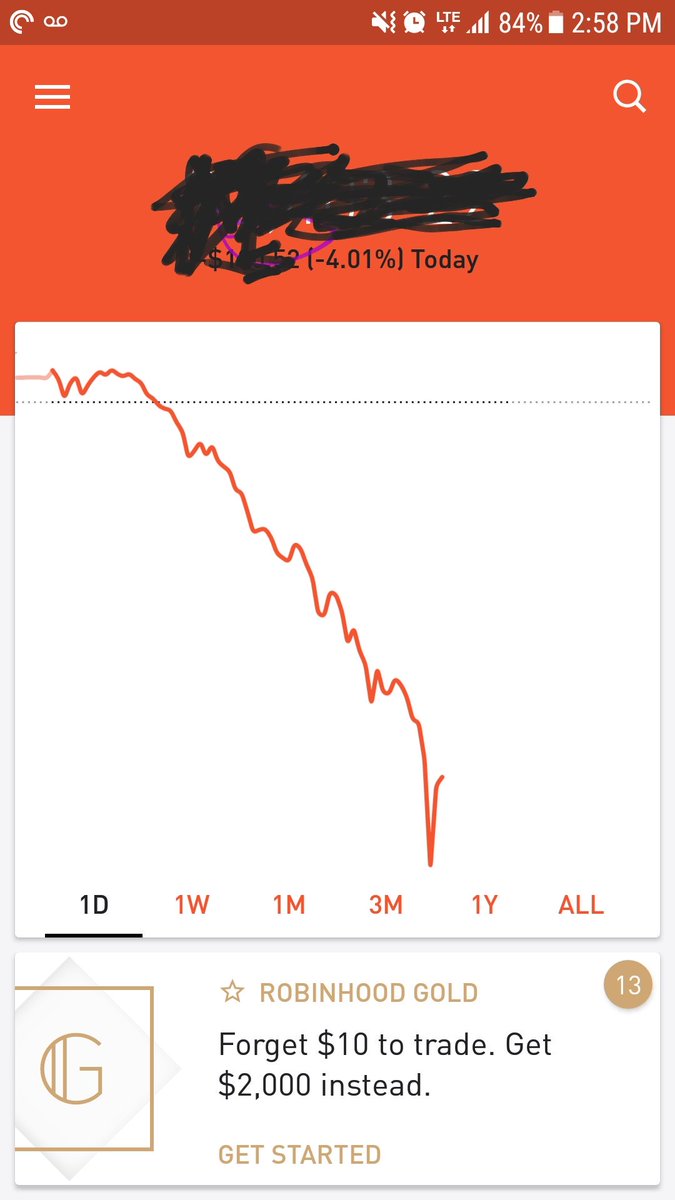Switch chart to 1W range

click(191, 905)
